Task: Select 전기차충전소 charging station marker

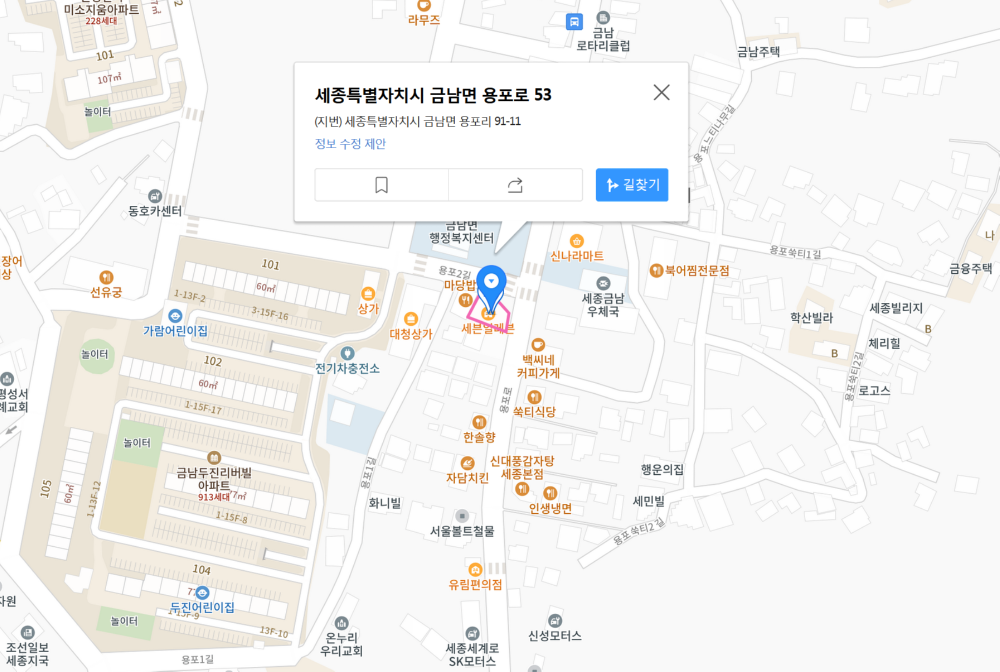Action: (x=347, y=353)
